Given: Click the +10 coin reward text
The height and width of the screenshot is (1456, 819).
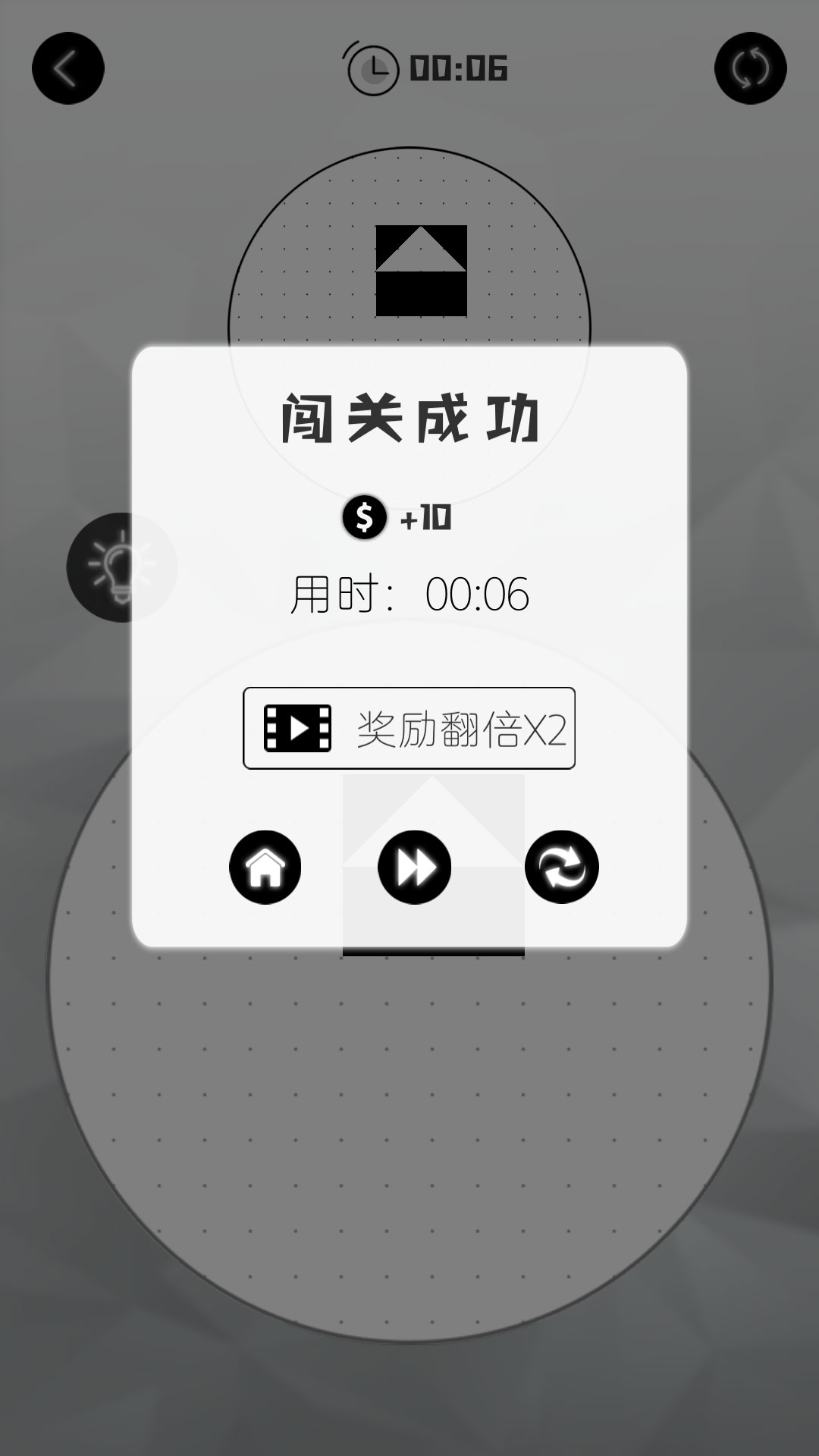Looking at the screenshot, I should click(424, 518).
